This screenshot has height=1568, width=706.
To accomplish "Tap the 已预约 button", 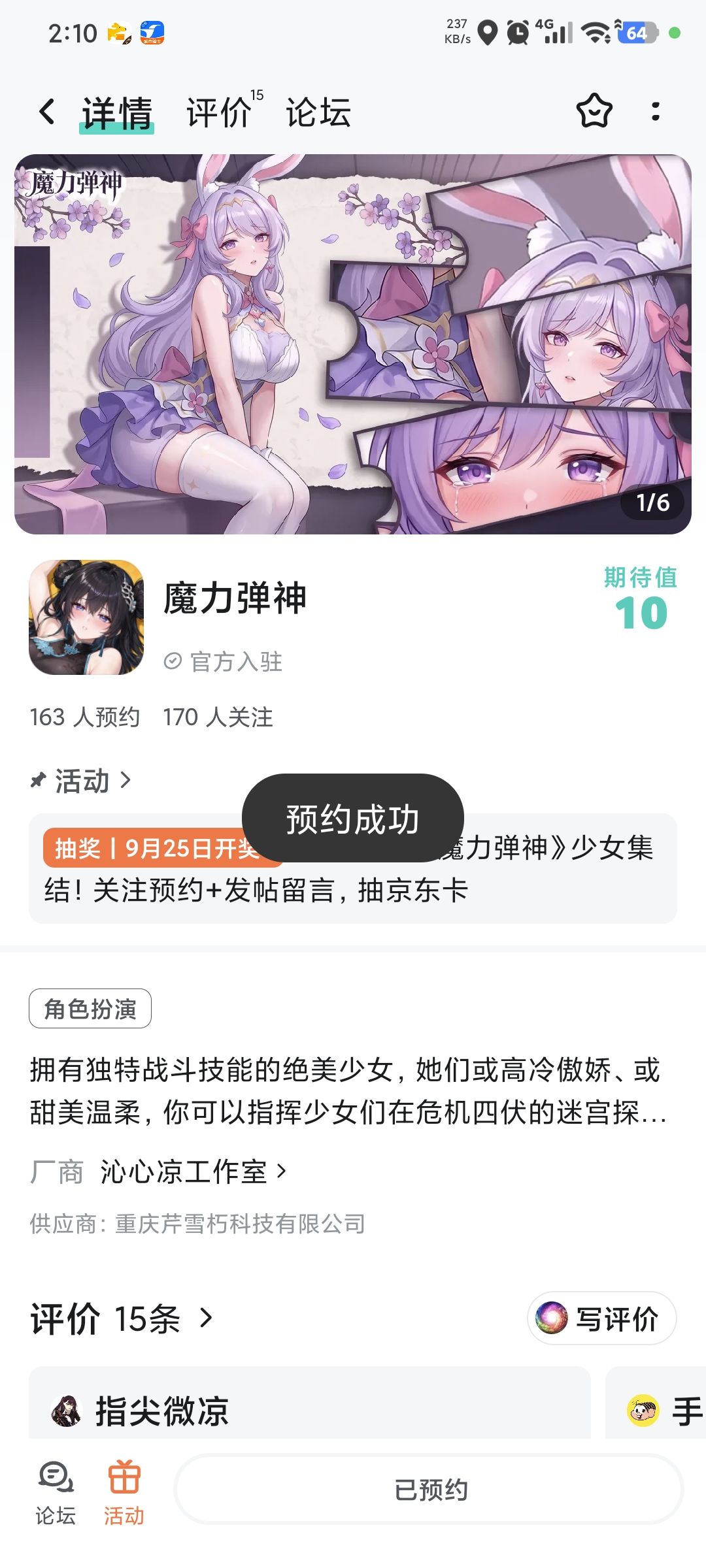I will 429,1490.
